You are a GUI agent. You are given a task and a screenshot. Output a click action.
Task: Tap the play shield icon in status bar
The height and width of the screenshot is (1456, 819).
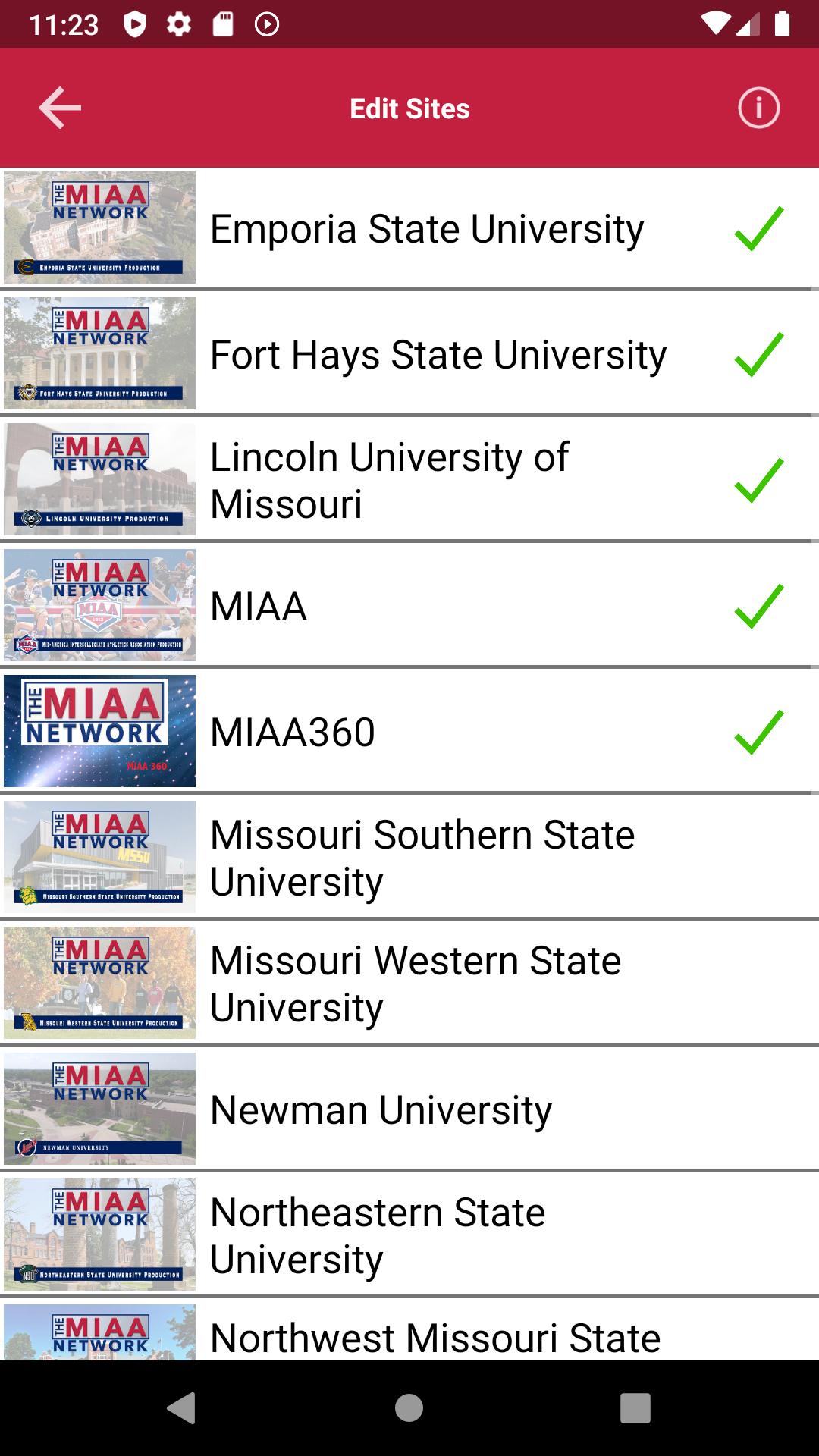(x=135, y=24)
